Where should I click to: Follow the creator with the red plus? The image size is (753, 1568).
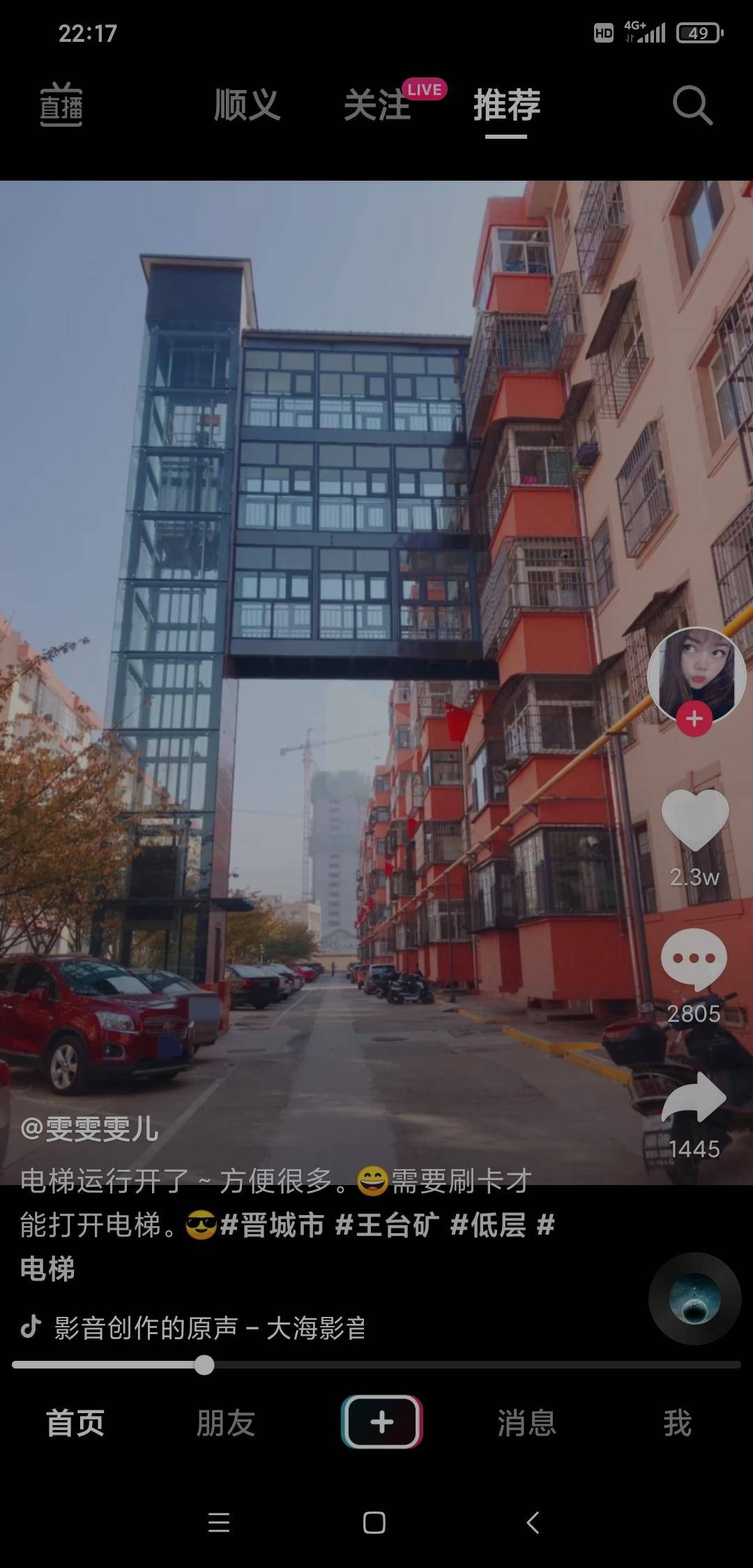[x=694, y=718]
